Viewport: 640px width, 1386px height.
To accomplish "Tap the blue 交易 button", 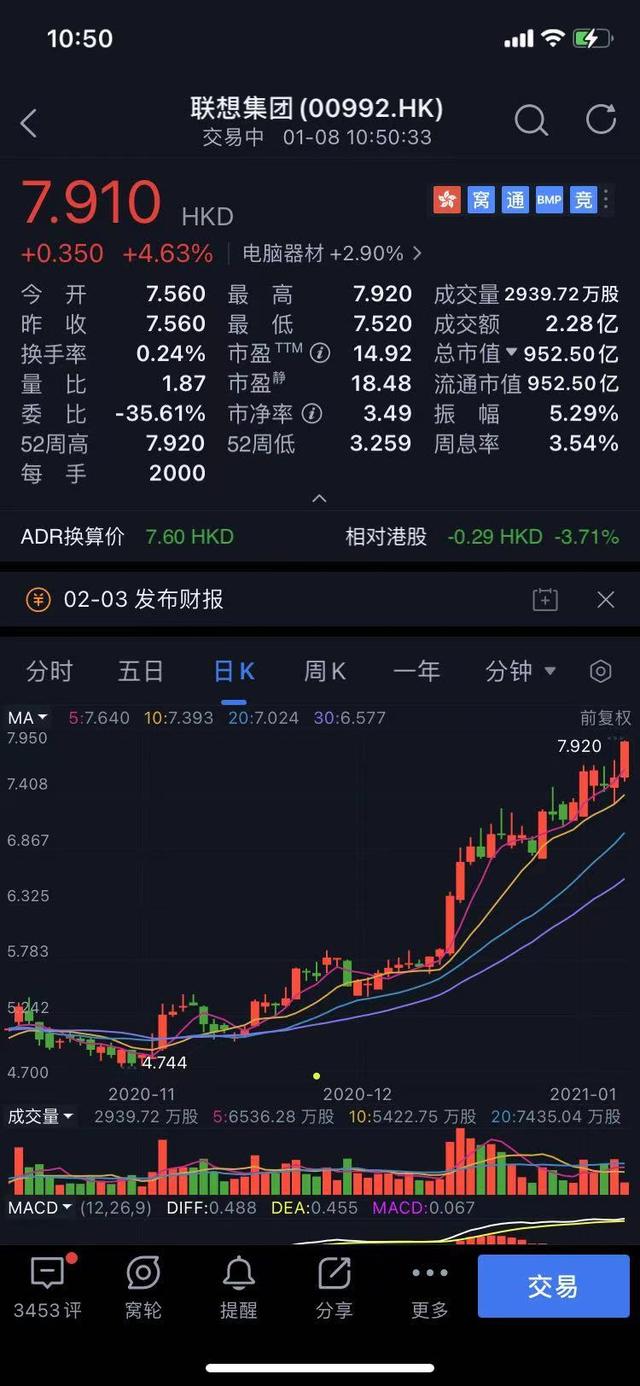I will tap(553, 1286).
